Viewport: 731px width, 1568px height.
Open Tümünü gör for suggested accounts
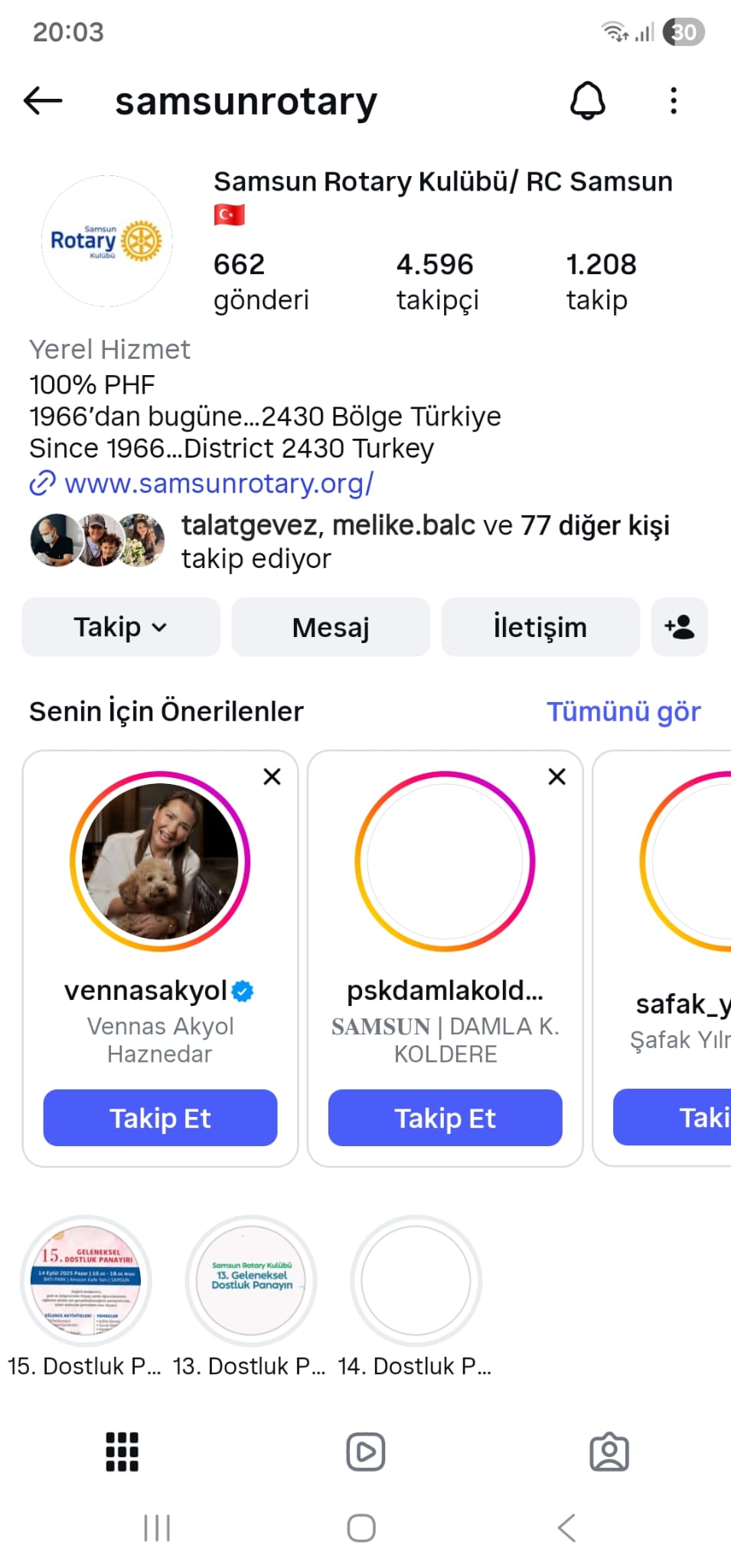623,711
